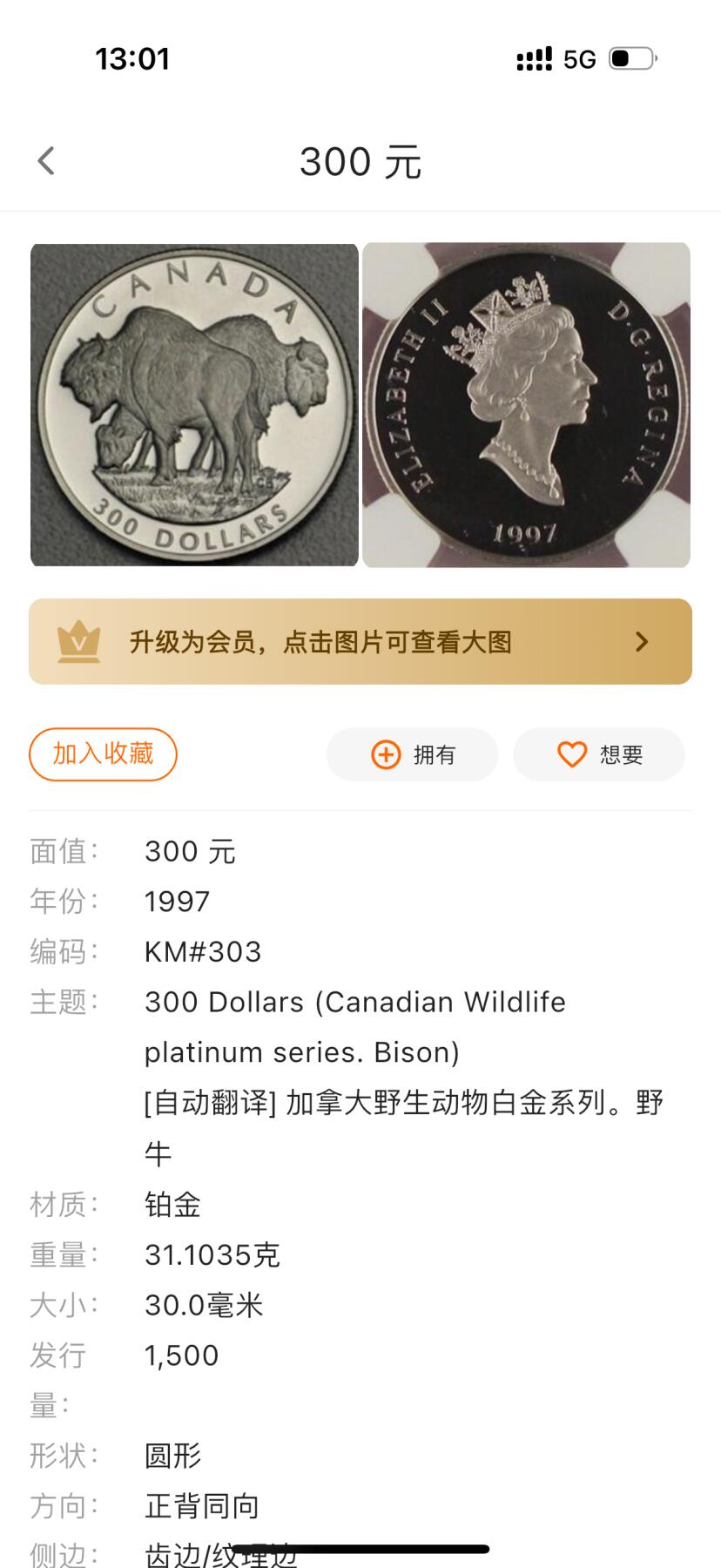
Task: Mark the coin as owned via 拥有
Action: [x=412, y=754]
